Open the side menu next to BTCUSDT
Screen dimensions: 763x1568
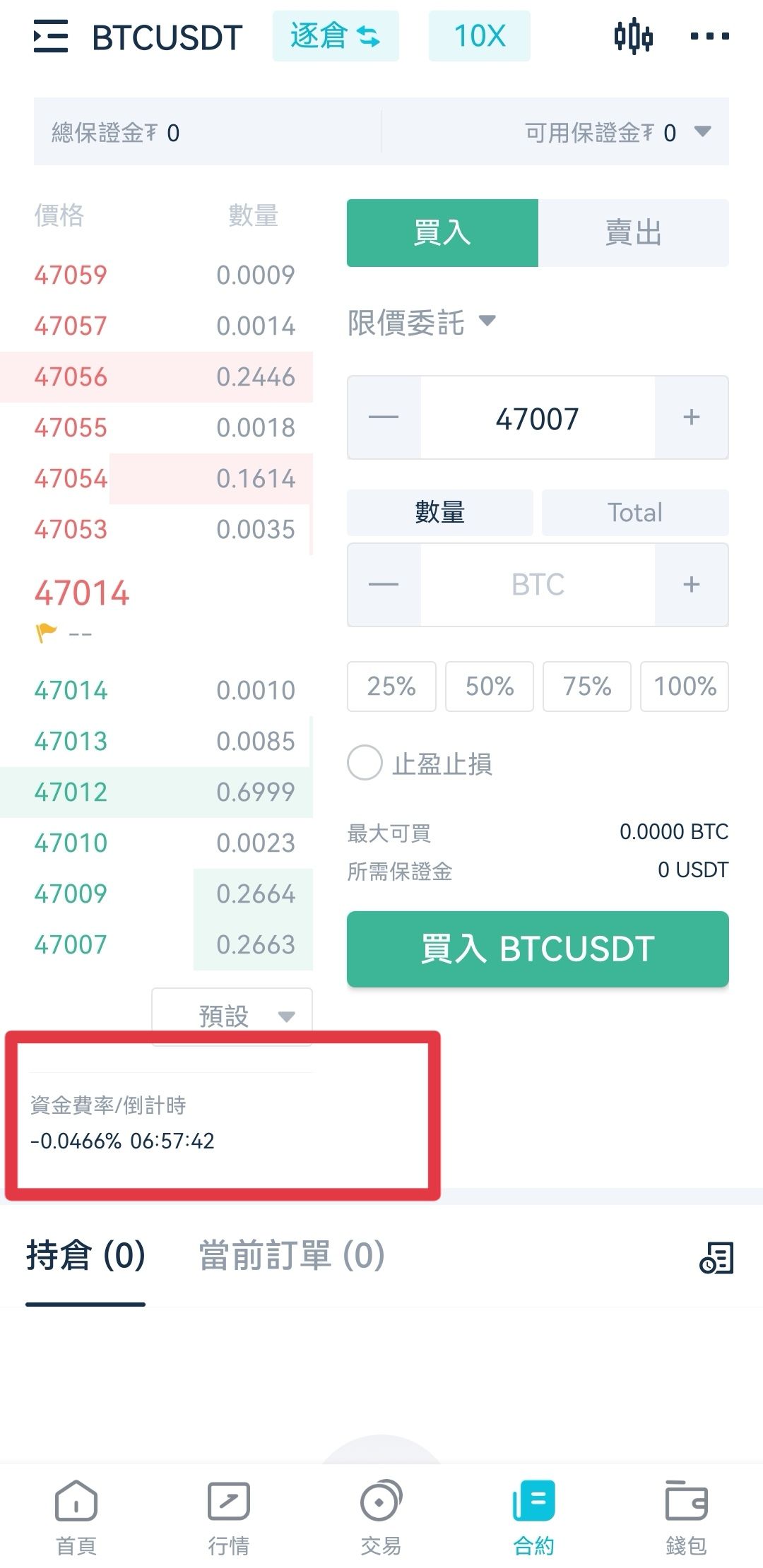[x=51, y=36]
